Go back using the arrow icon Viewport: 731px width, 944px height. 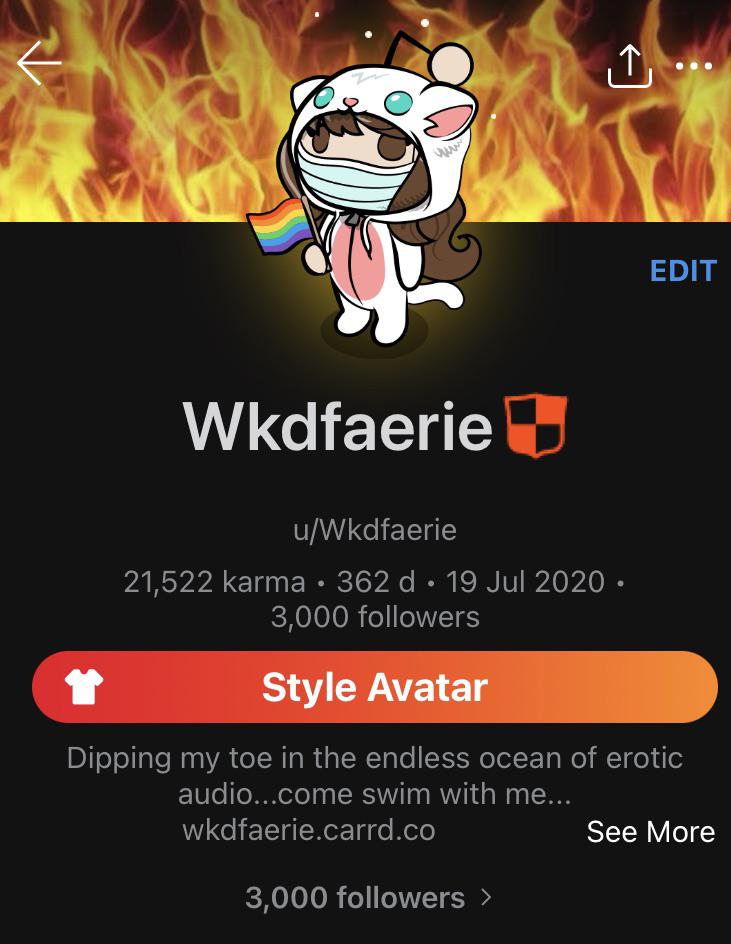click(40, 64)
